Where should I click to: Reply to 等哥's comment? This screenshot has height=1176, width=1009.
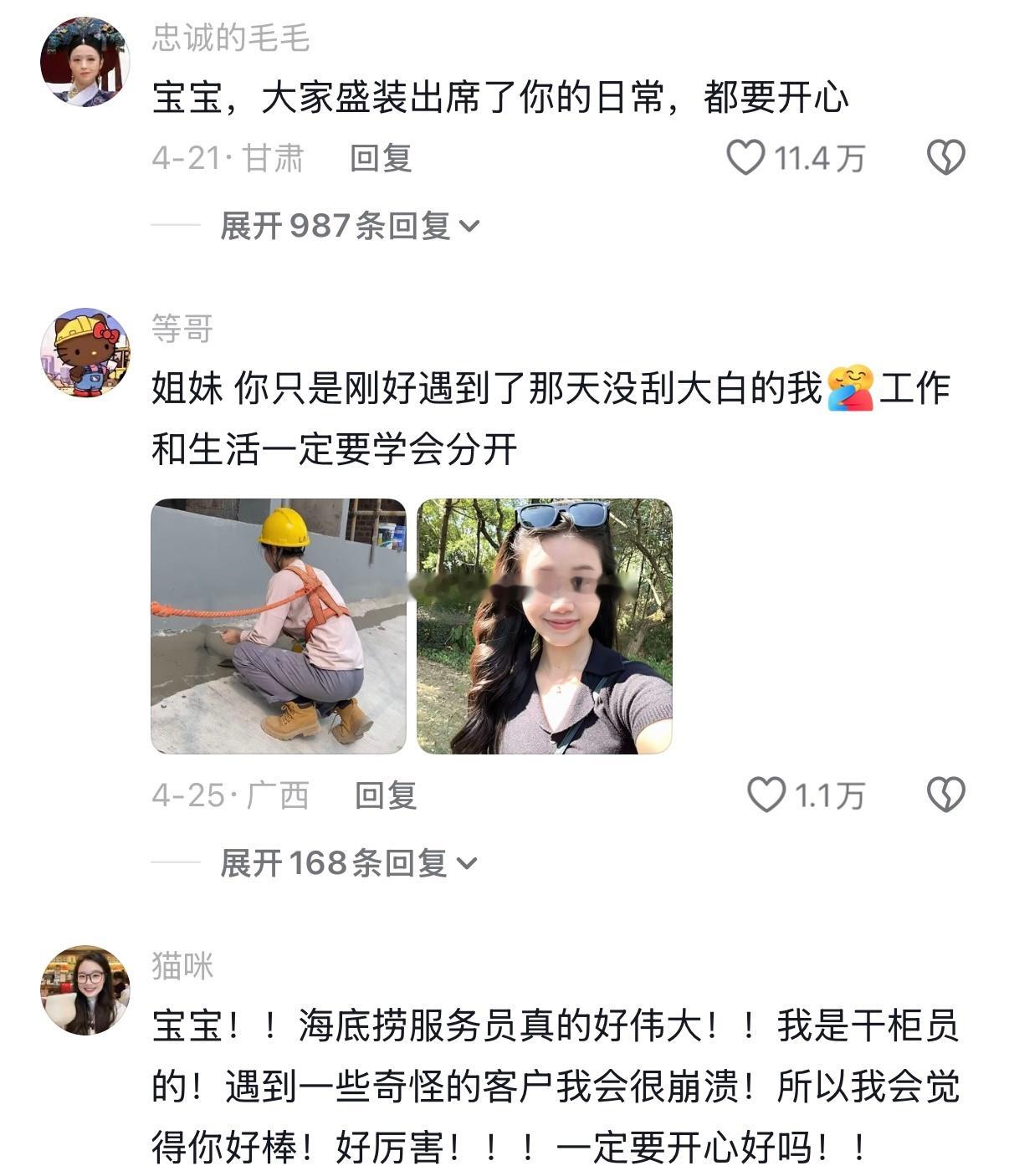pos(386,795)
